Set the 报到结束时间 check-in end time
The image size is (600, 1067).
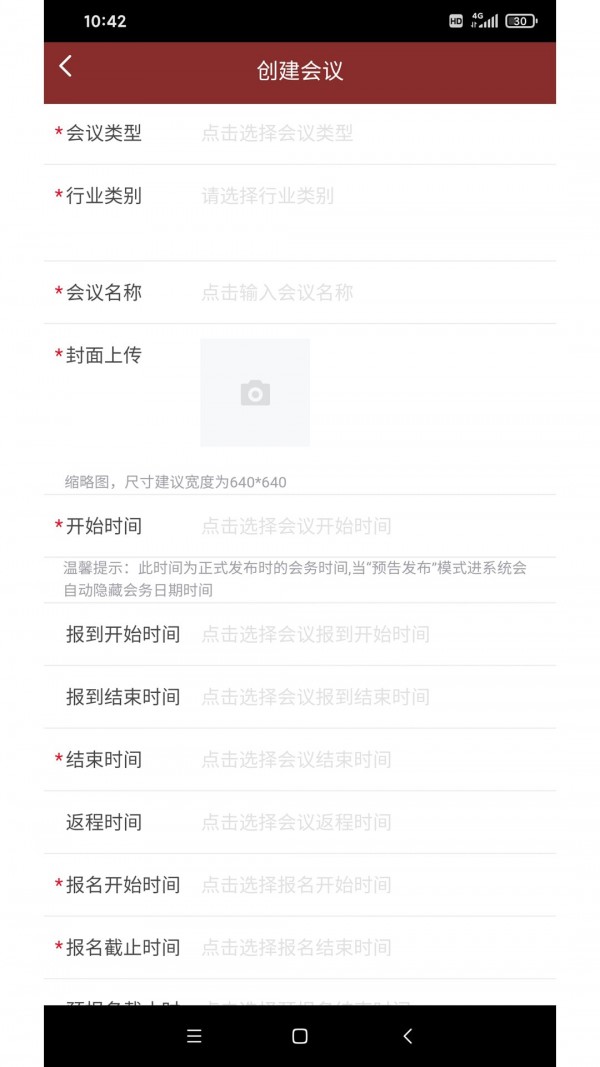[315, 697]
